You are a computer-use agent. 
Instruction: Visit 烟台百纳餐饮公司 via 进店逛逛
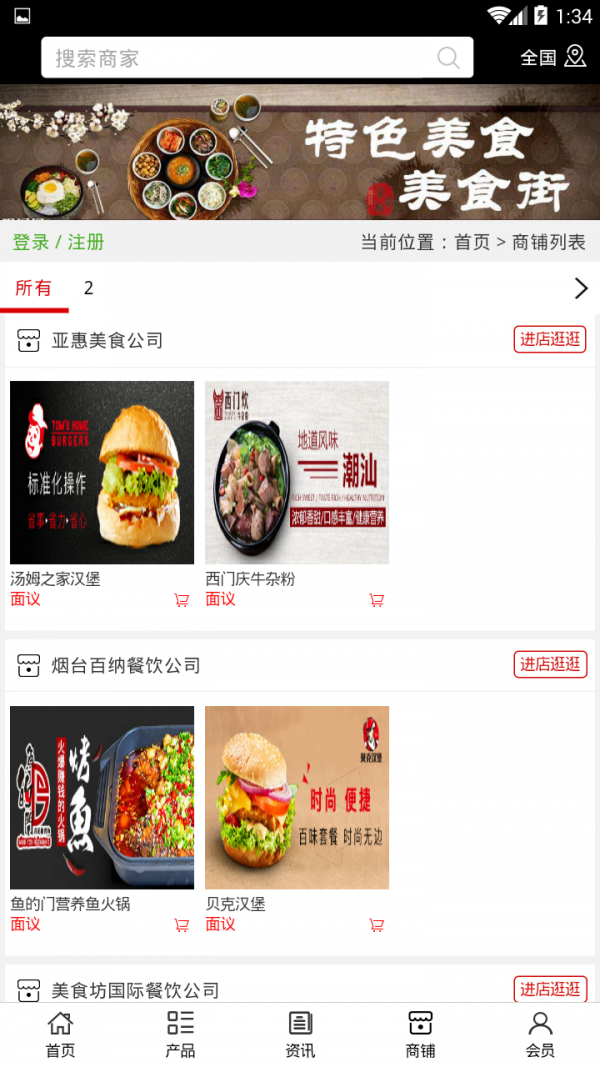click(x=550, y=665)
